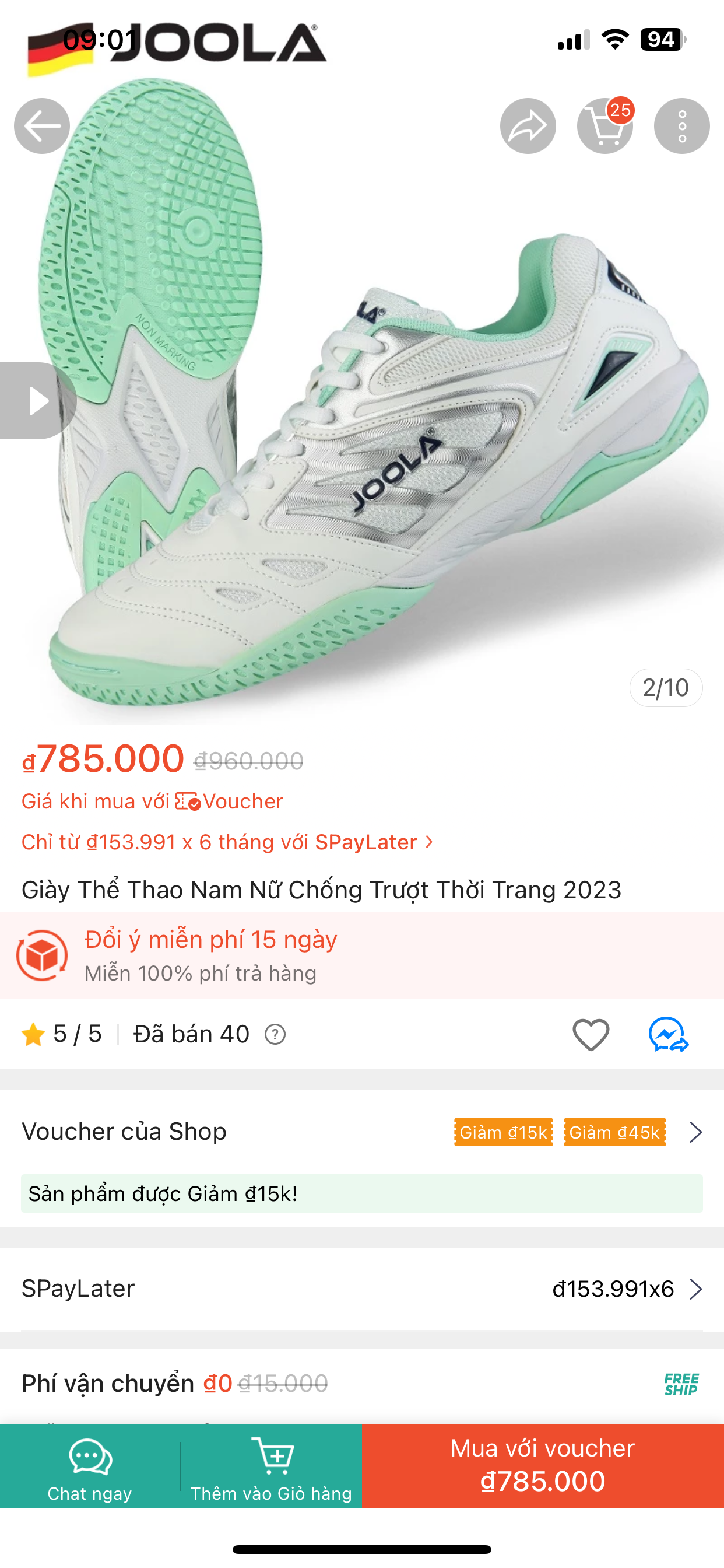This screenshot has width=724, height=1568.
Task: Share this product
Action: pos(528,126)
